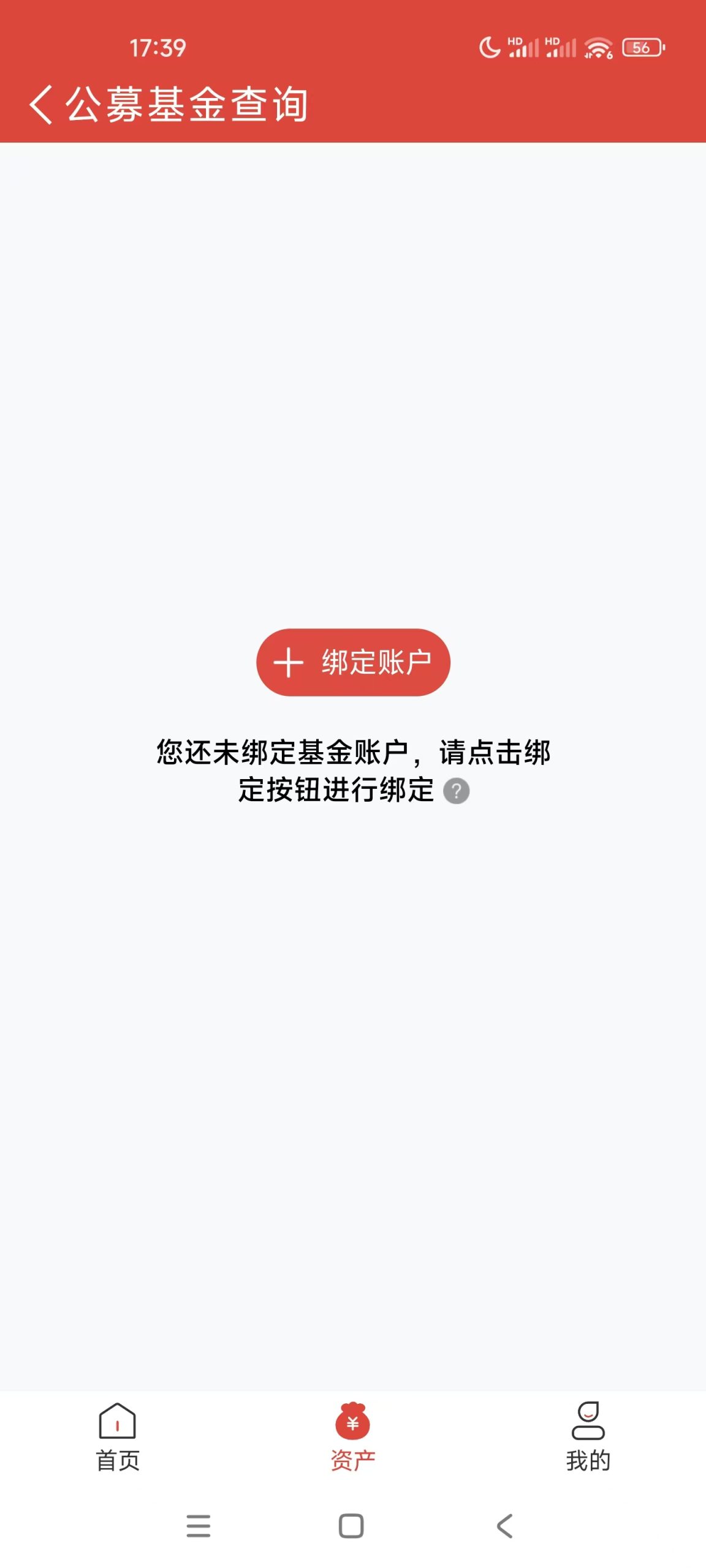This screenshot has height=1568, width=706.
Task: Open the question mark help icon
Action: (456, 791)
